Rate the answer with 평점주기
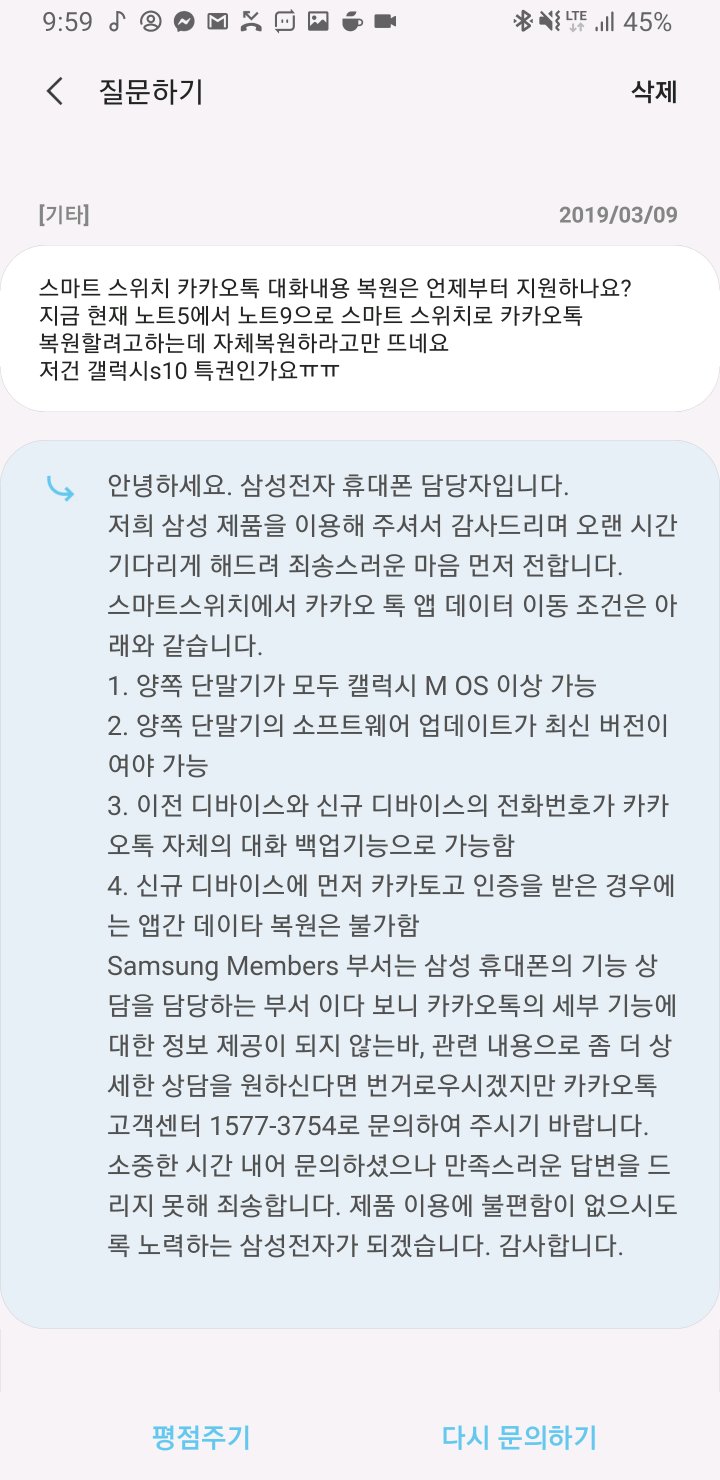Image resolution: width=720 pixels, height=1480 pixels. click(x=201, y=1437)
